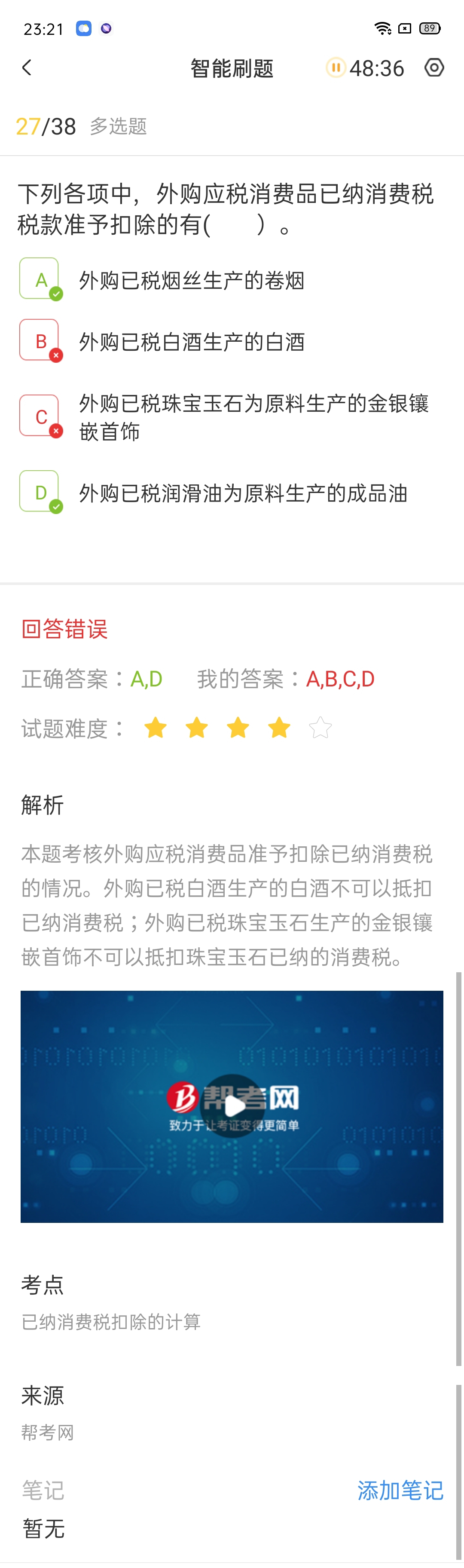The width and height of the screenshot is (464, 1568).
Task: Pause the quiz countdown timer
Action: click(335, 67)
